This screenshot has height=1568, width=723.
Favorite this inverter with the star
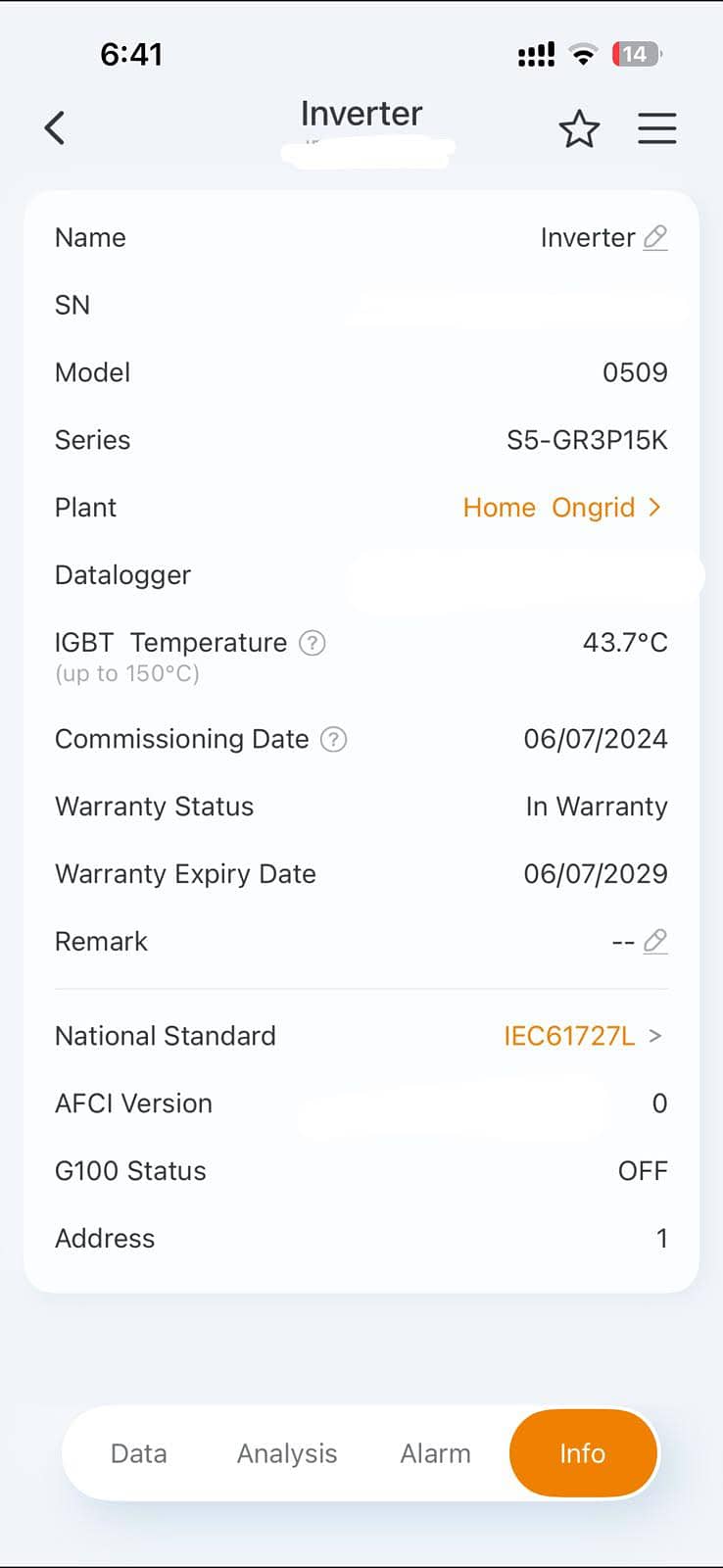click(x=579, y=128)
